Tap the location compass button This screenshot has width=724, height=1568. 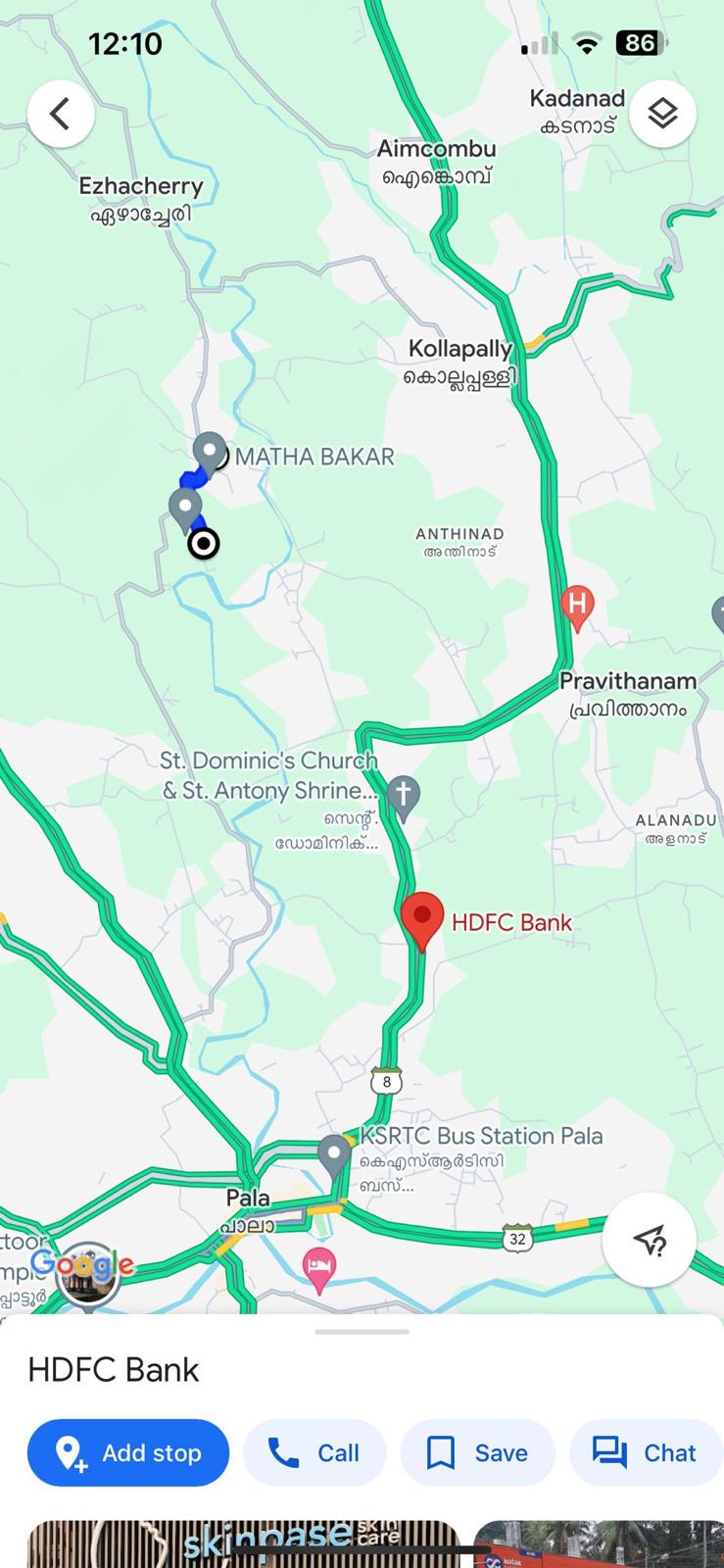pos(649,1240)
